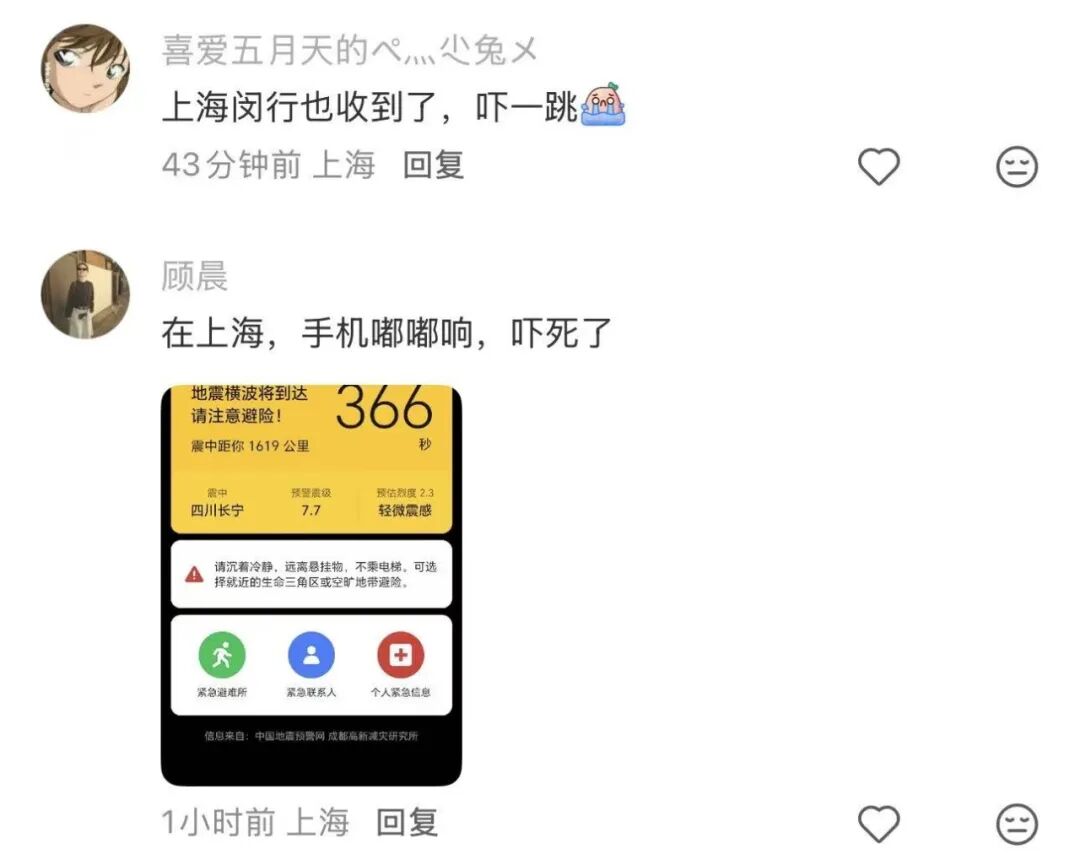
Task: View 顾晨's profile via username
Action: point(194,276)
